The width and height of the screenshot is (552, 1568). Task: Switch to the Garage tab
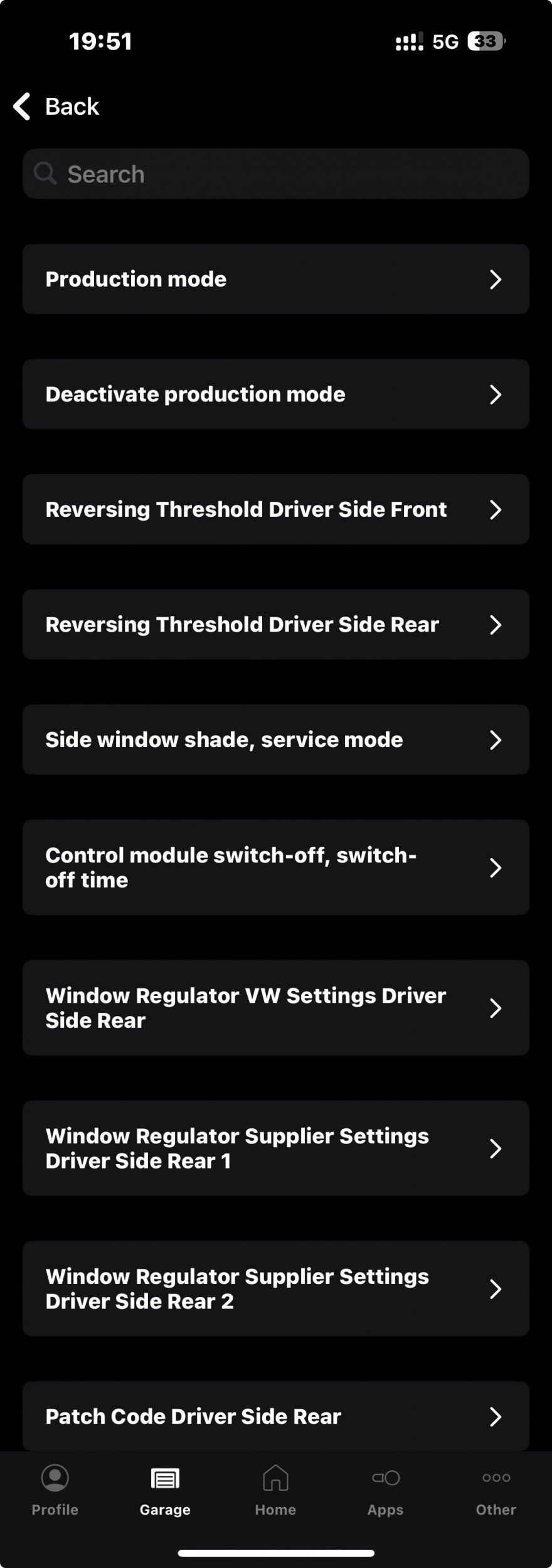tap(165, 1490)
